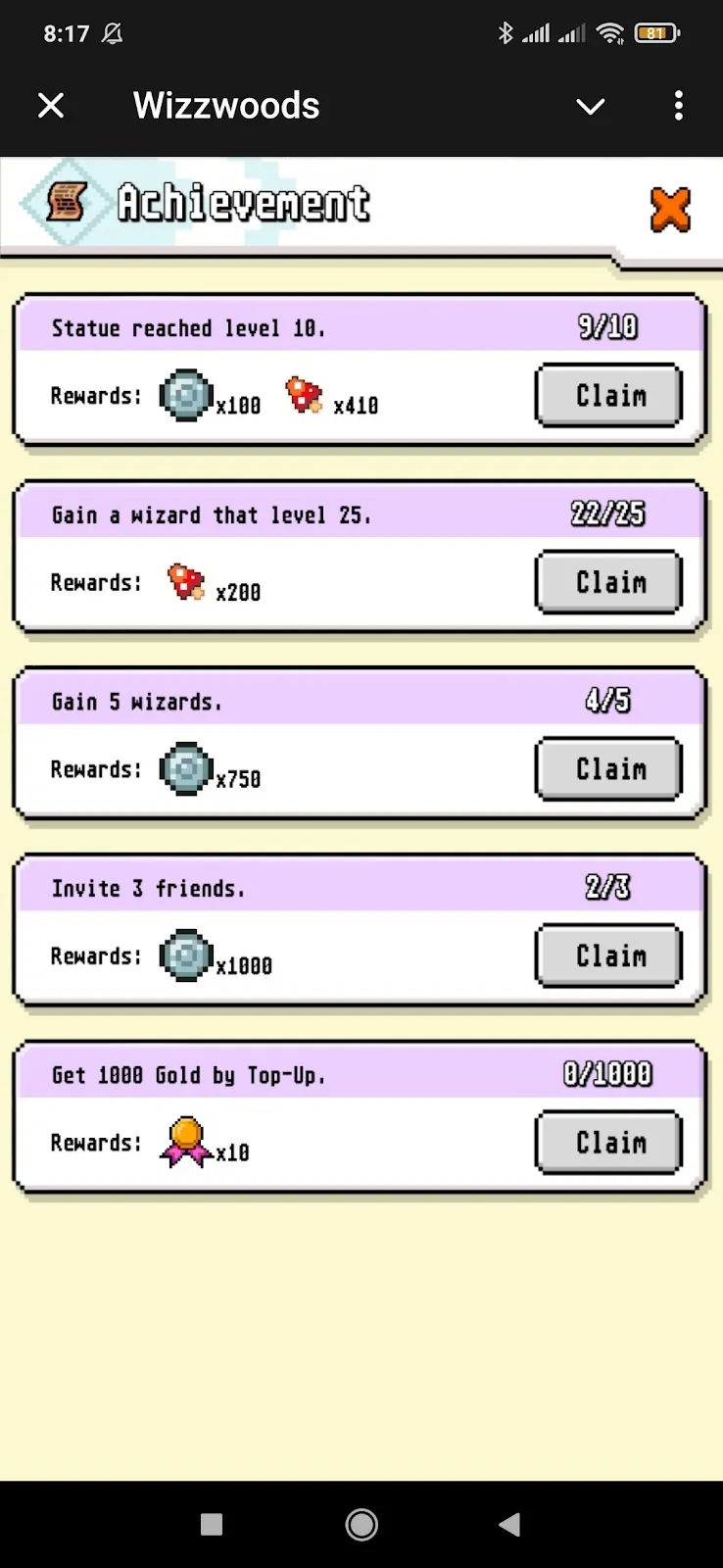This screenshot has width=723, height=1568.
Task: Claim reward for wizard level 25 achievement
Action: 609,582
